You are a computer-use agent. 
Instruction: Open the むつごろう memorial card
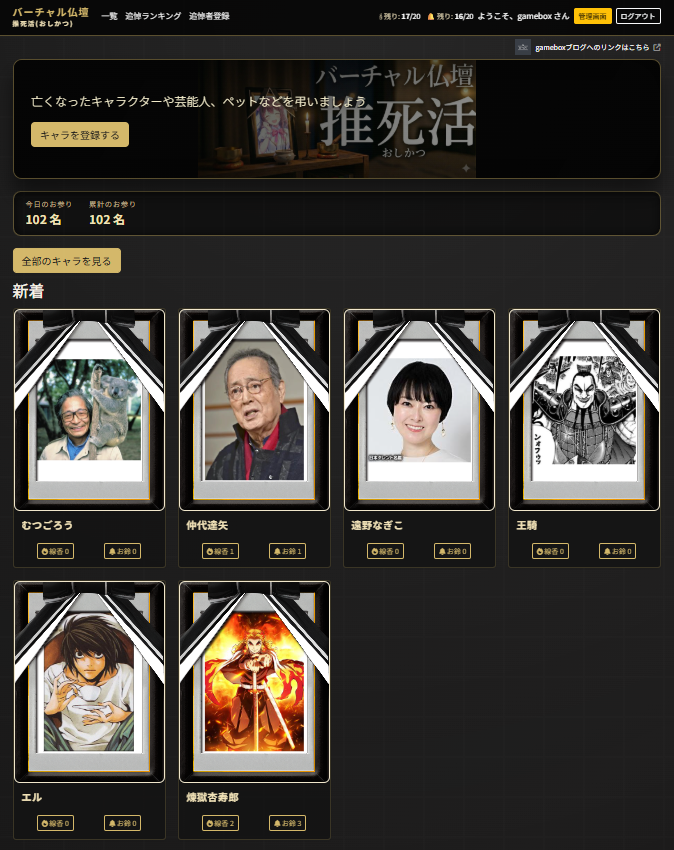[89, 410]
